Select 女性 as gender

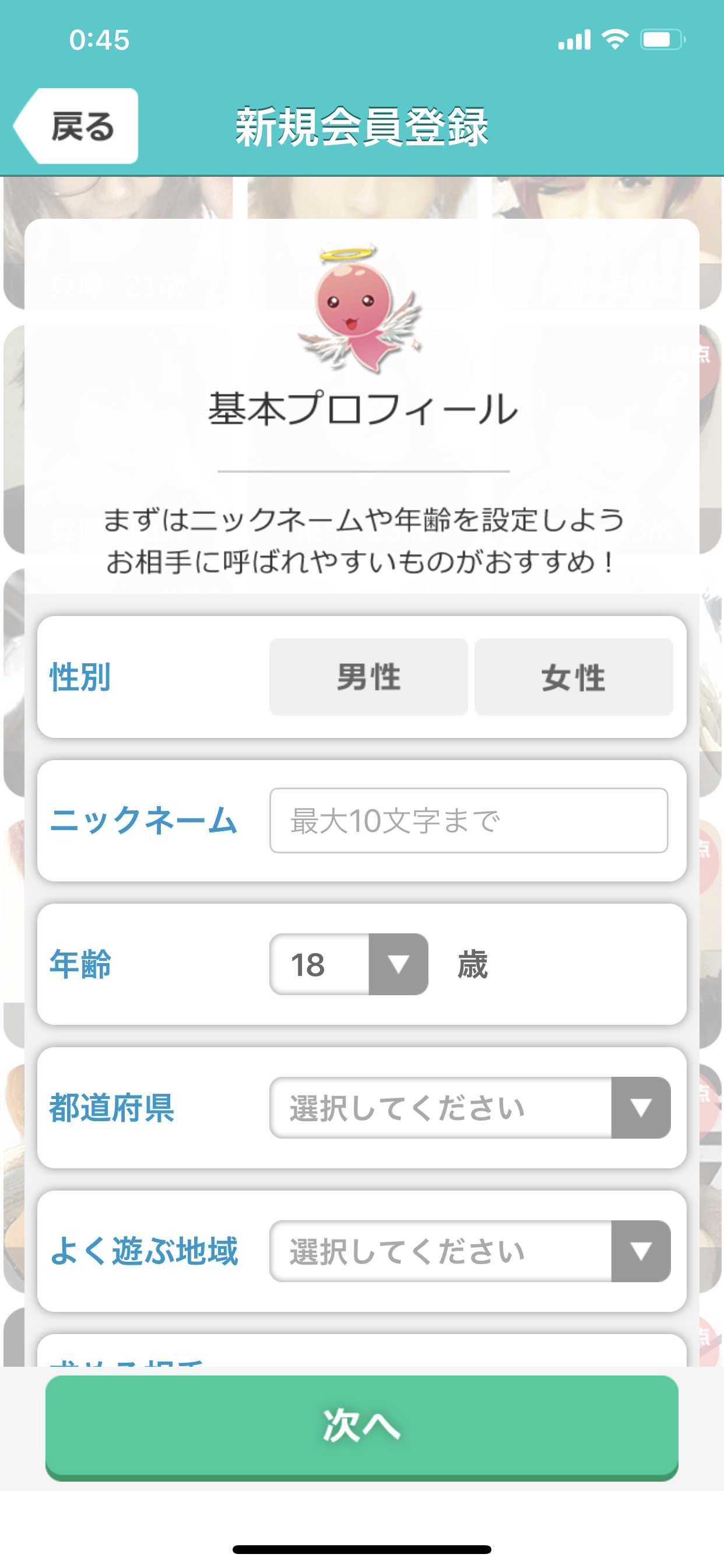[573, 677]
